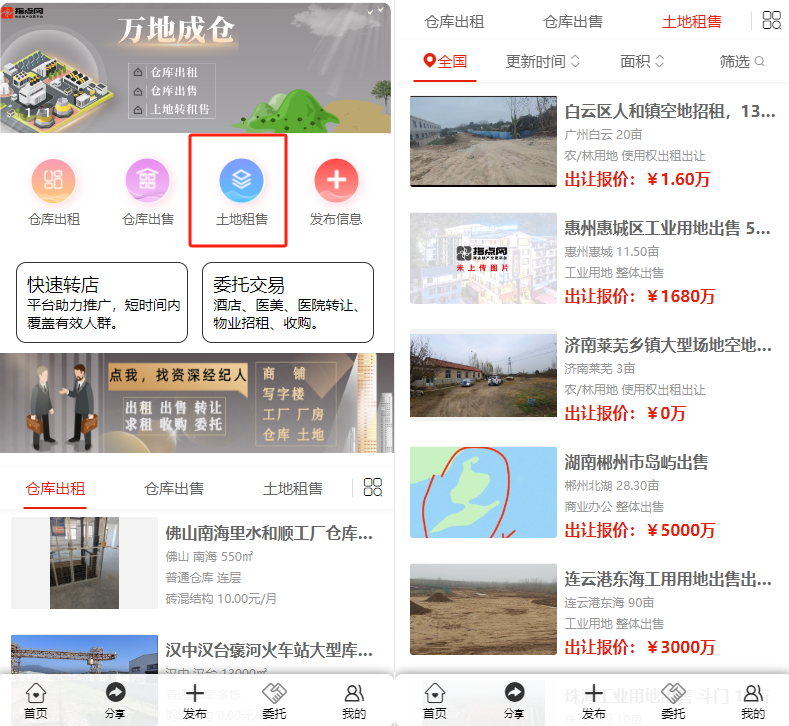This screenshot has height=726, width=789.
Task: Open the 白云区人和镇空地招租 listing
Action: [x=669, y=111]
